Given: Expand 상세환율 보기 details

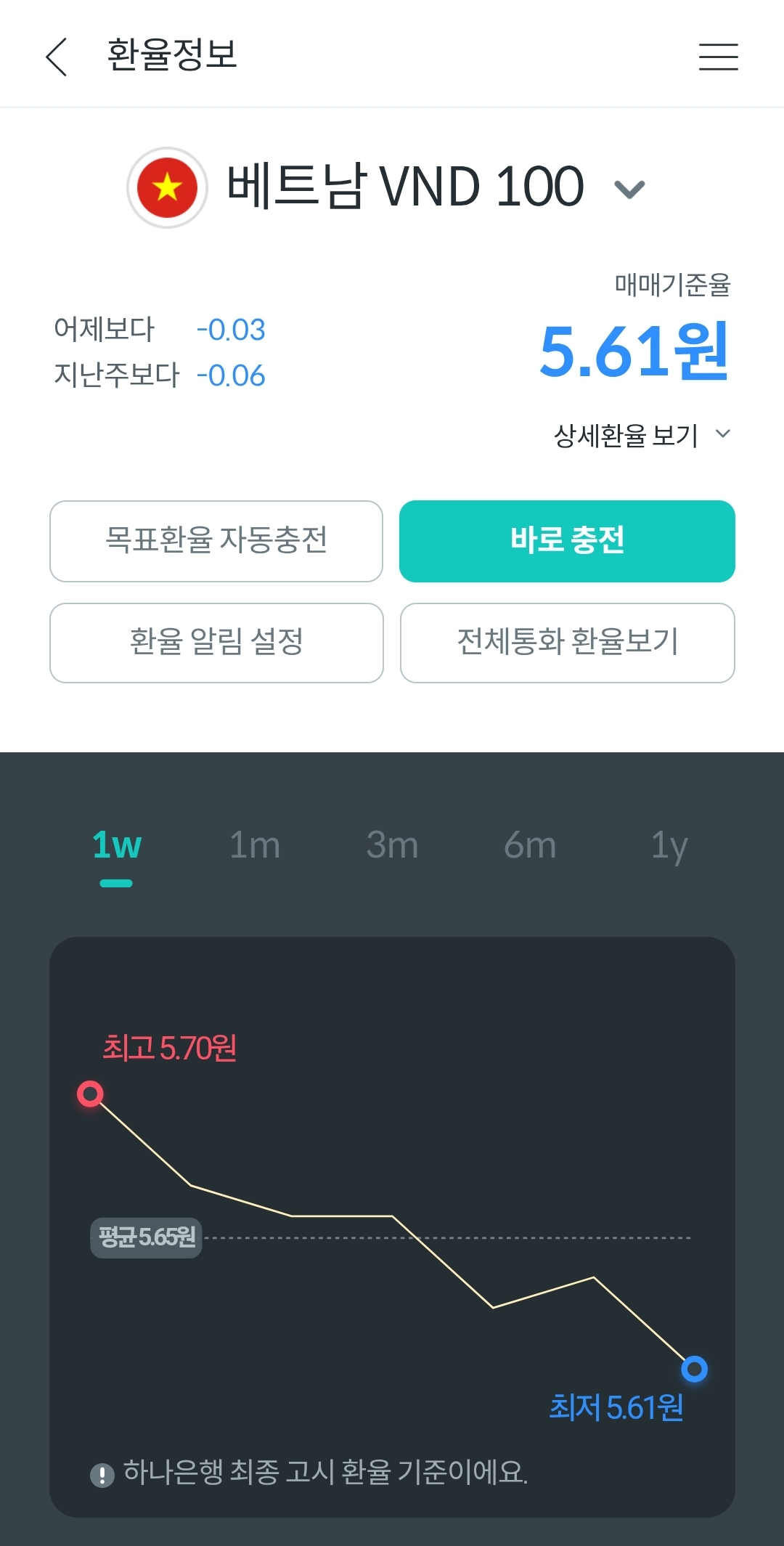Looking at the screenshot, I should pyautogui.click(x=642, y=435).
